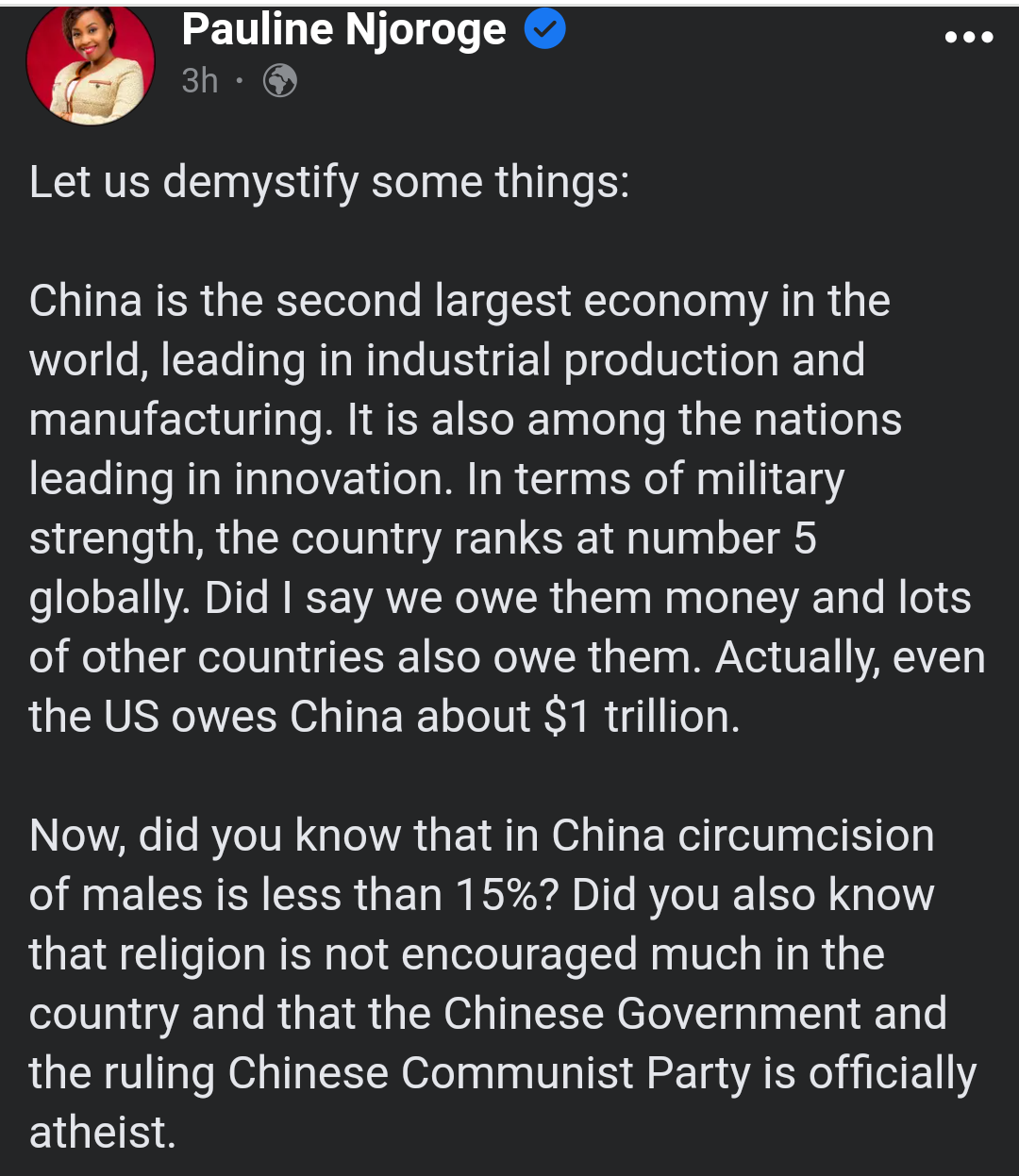Open Pauline Njoroge's profile picture
Screen dimensions: 1019x1176
pos(91,62)
